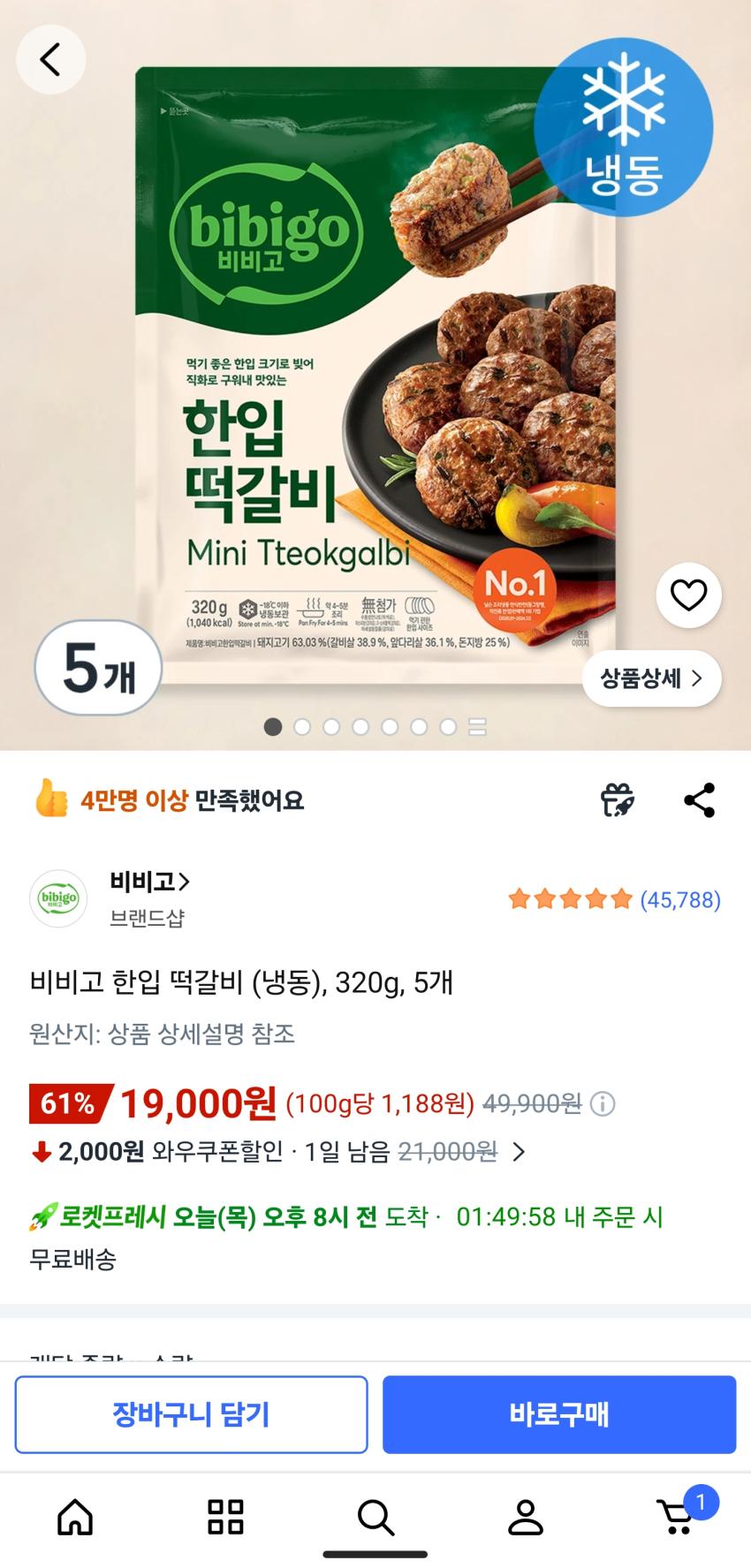751x1568 pixels.
Task: Open the shopping cart tab
Action: tap(679, 1518)
